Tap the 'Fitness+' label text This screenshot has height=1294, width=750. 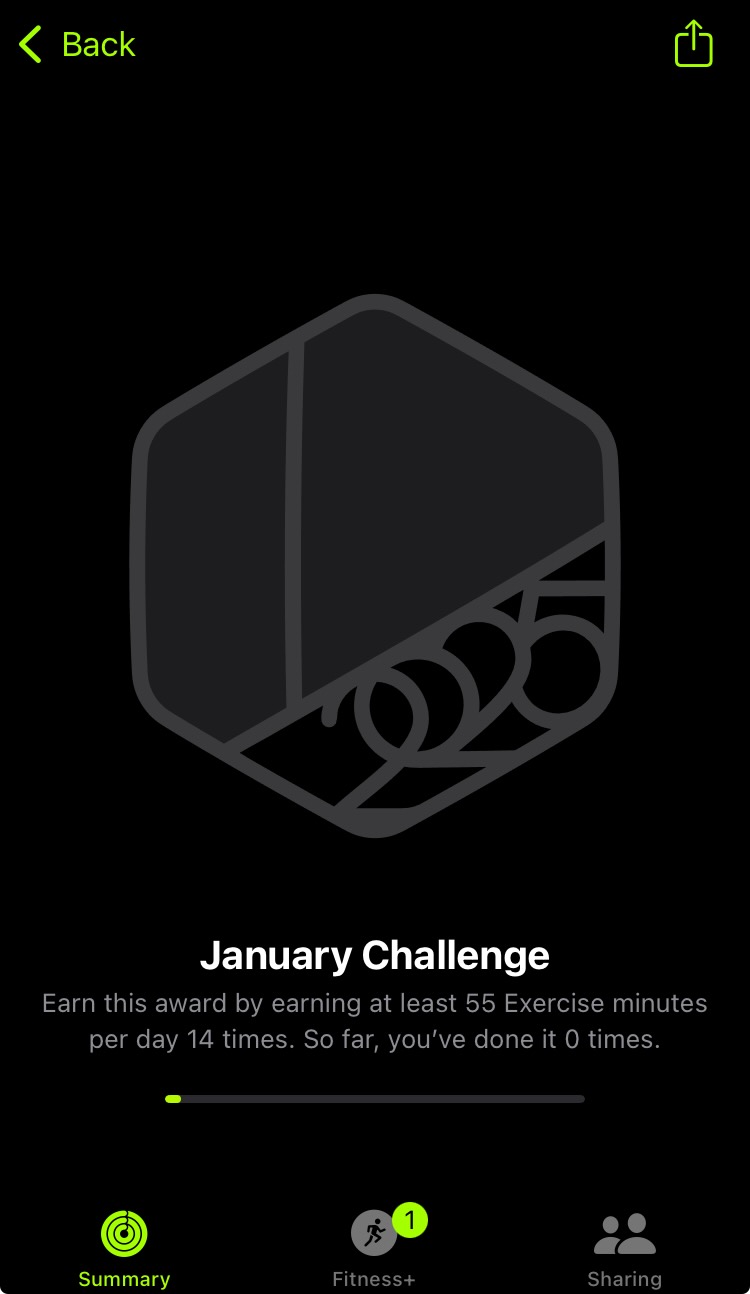coord(374,1279)
